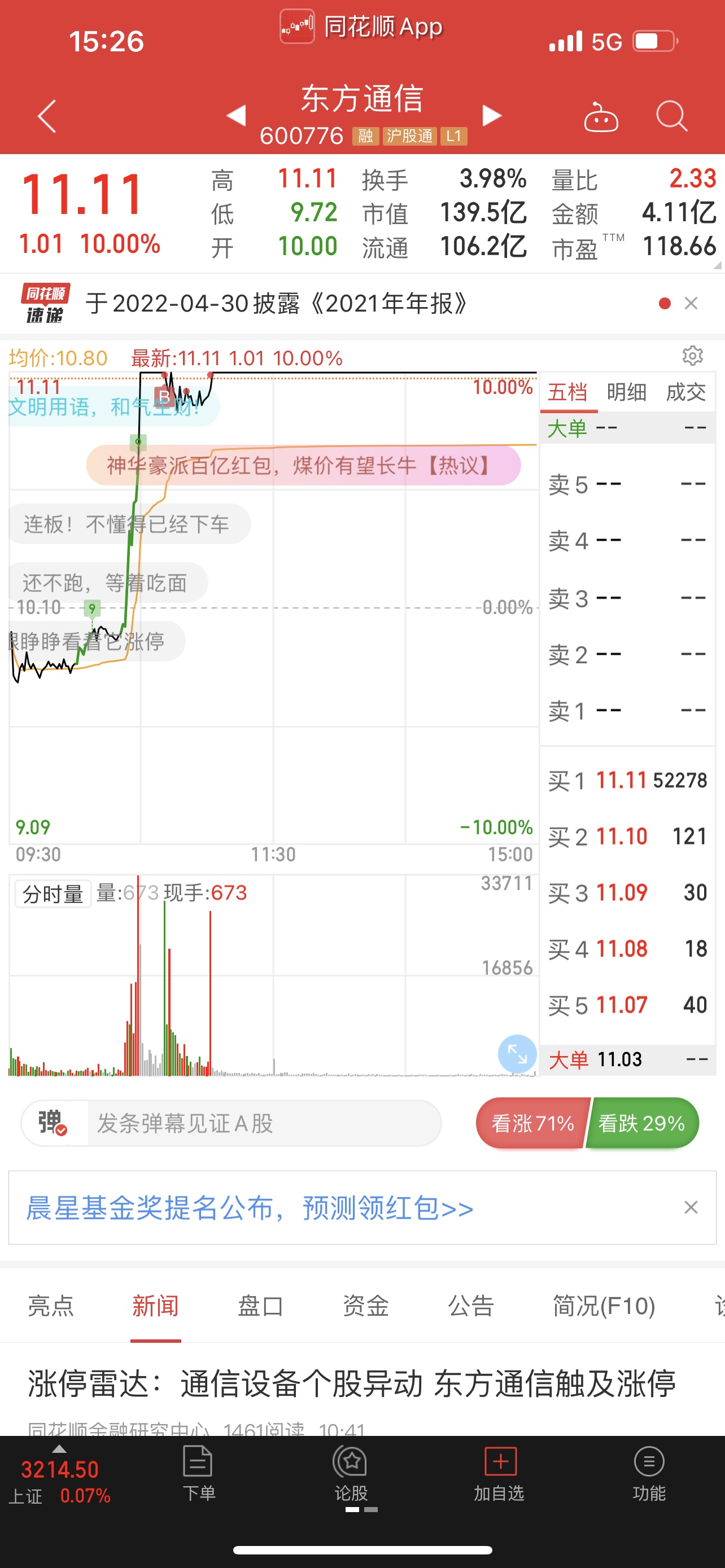Screen dimensions: 725x1568
Task: Go back with the top-left arrow
Action: click(47, 116)
